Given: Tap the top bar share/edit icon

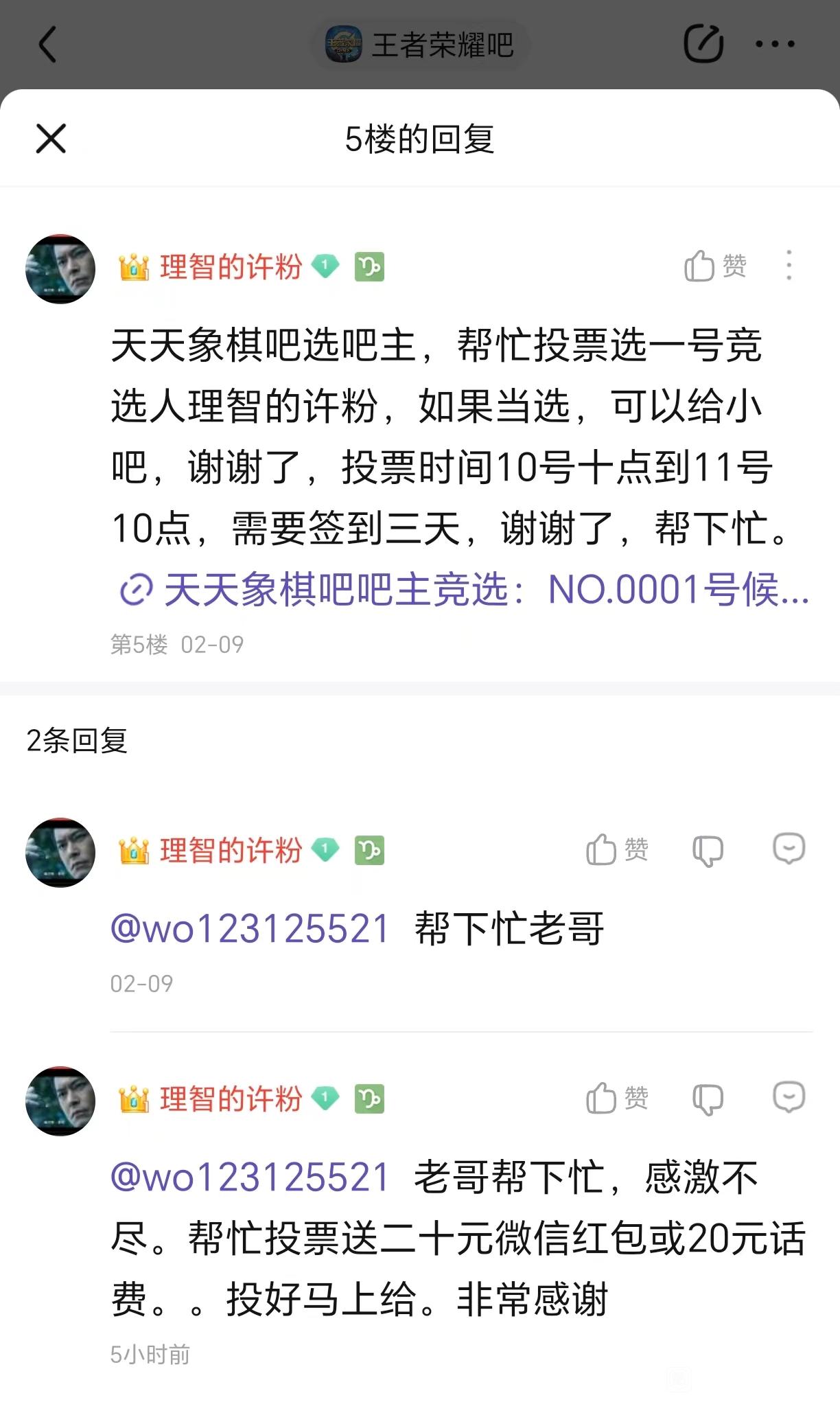Looking at the screenshot, I should (x=703, y=44).
